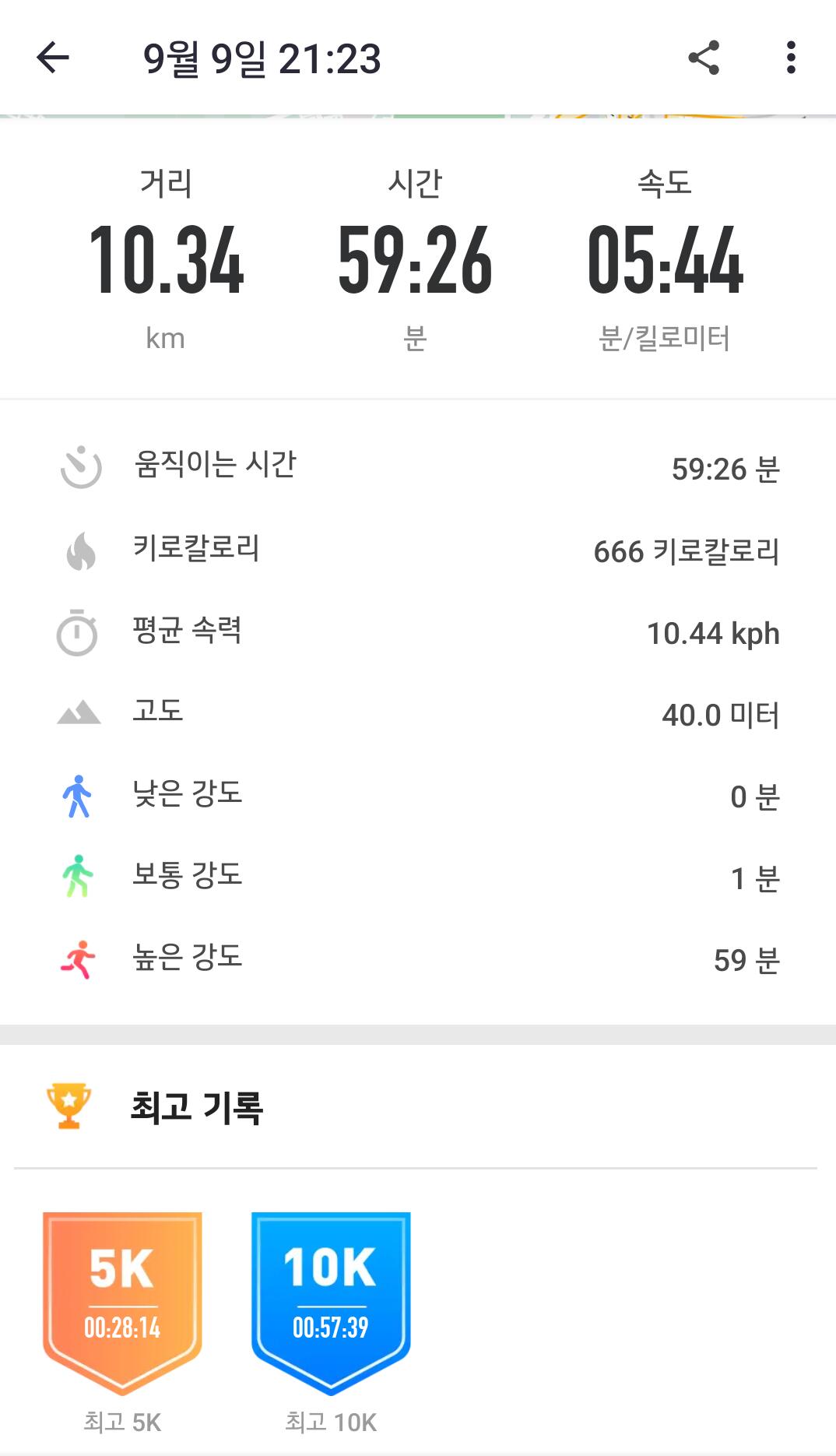Go back from the 9월 9일 workout

tap(53, 58)
